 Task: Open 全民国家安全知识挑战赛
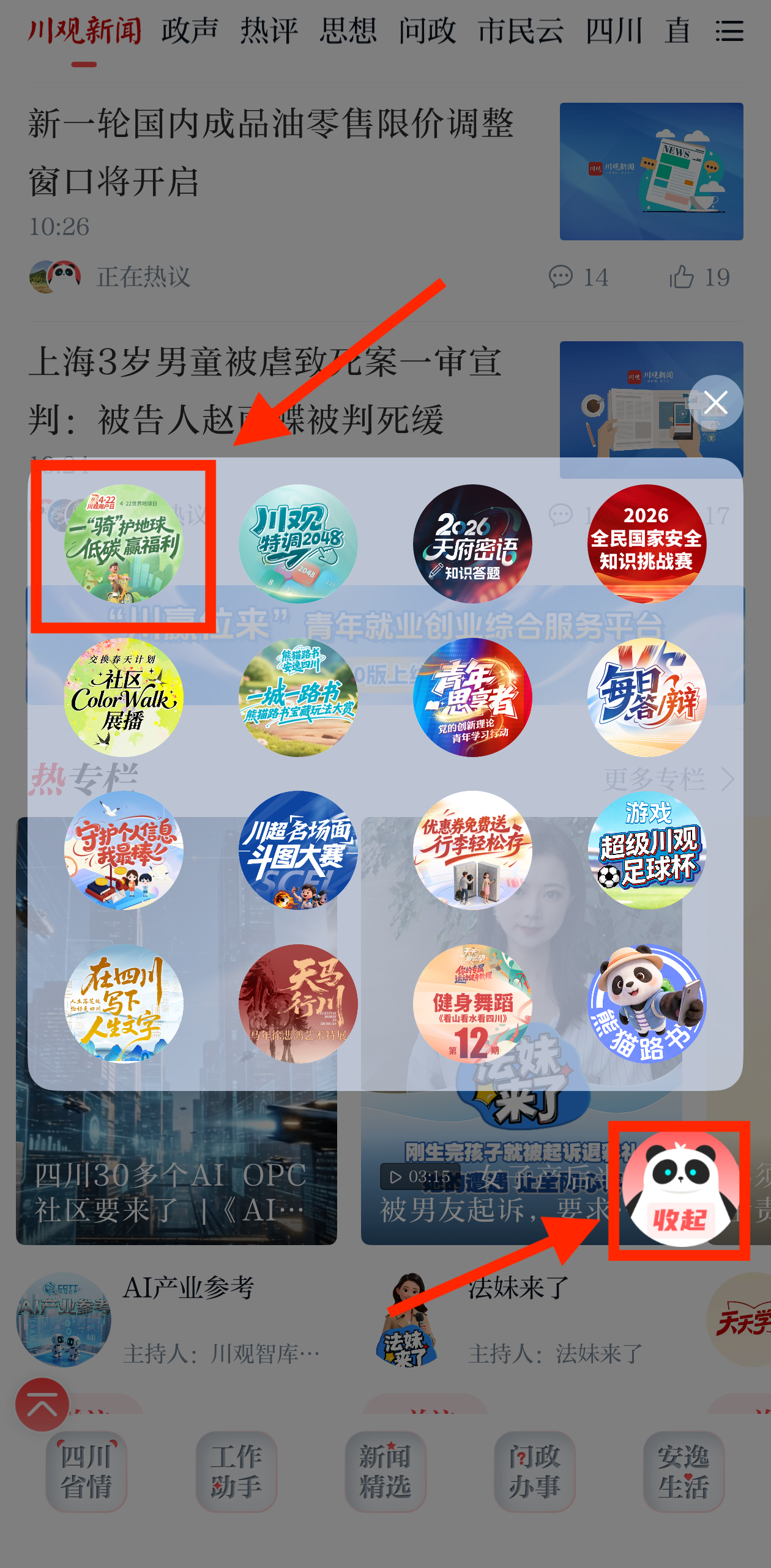(x=647, y=544)
